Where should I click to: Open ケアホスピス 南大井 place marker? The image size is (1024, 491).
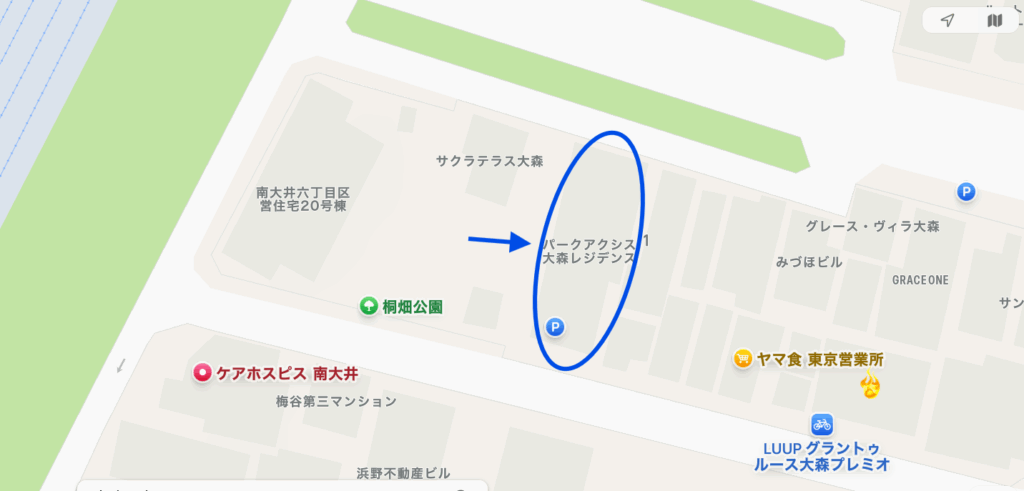[x=203, y=373]
